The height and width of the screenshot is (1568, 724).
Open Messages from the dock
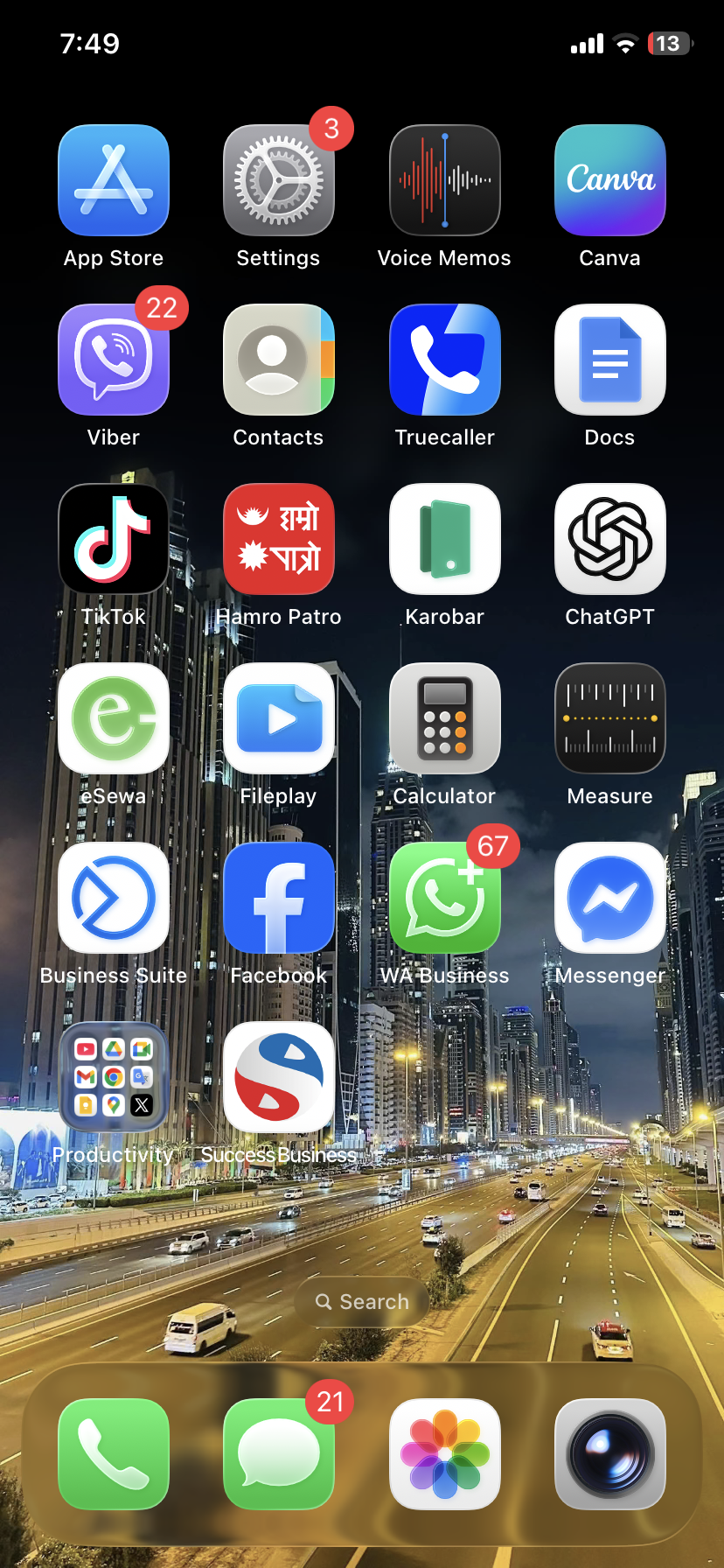pos(279,1454)
